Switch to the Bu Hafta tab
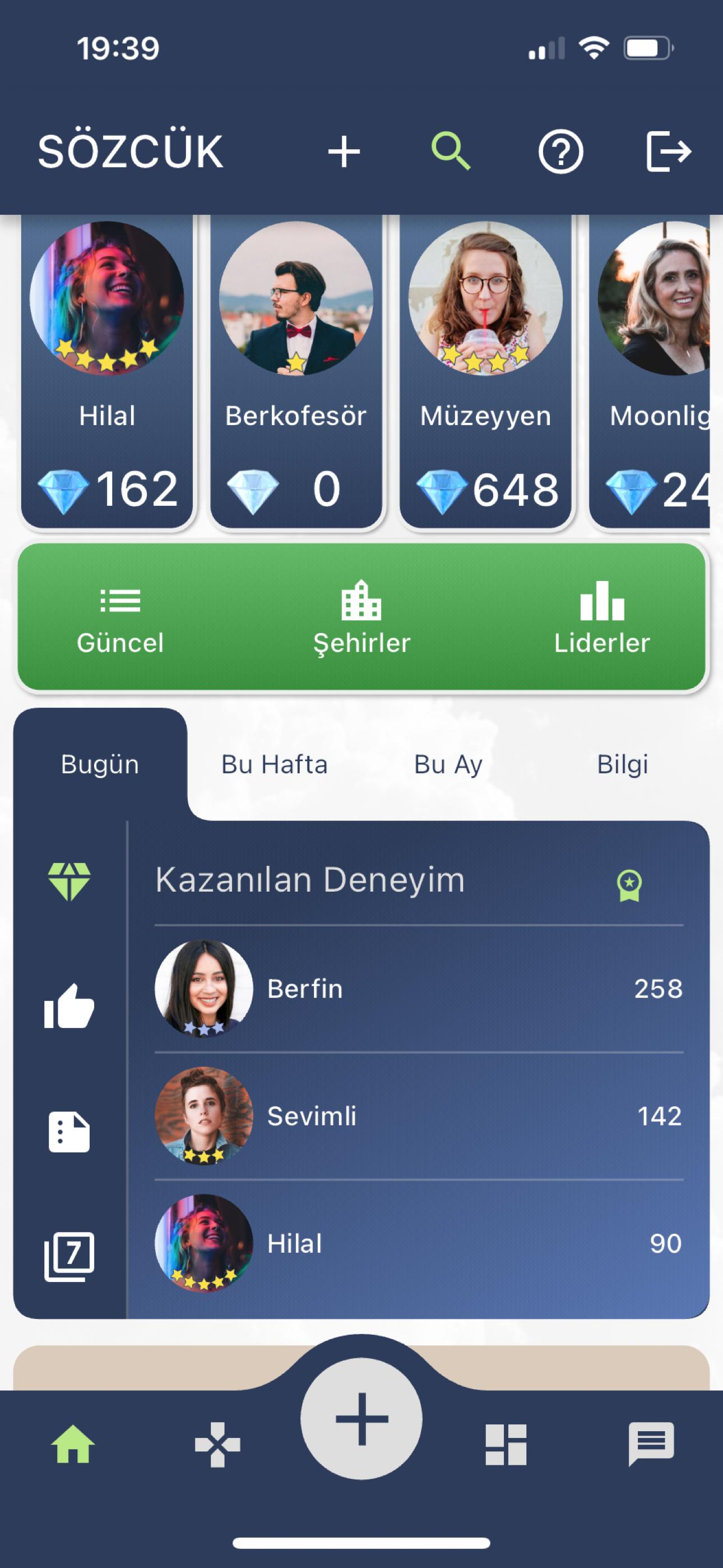 [x=275, y=764]
